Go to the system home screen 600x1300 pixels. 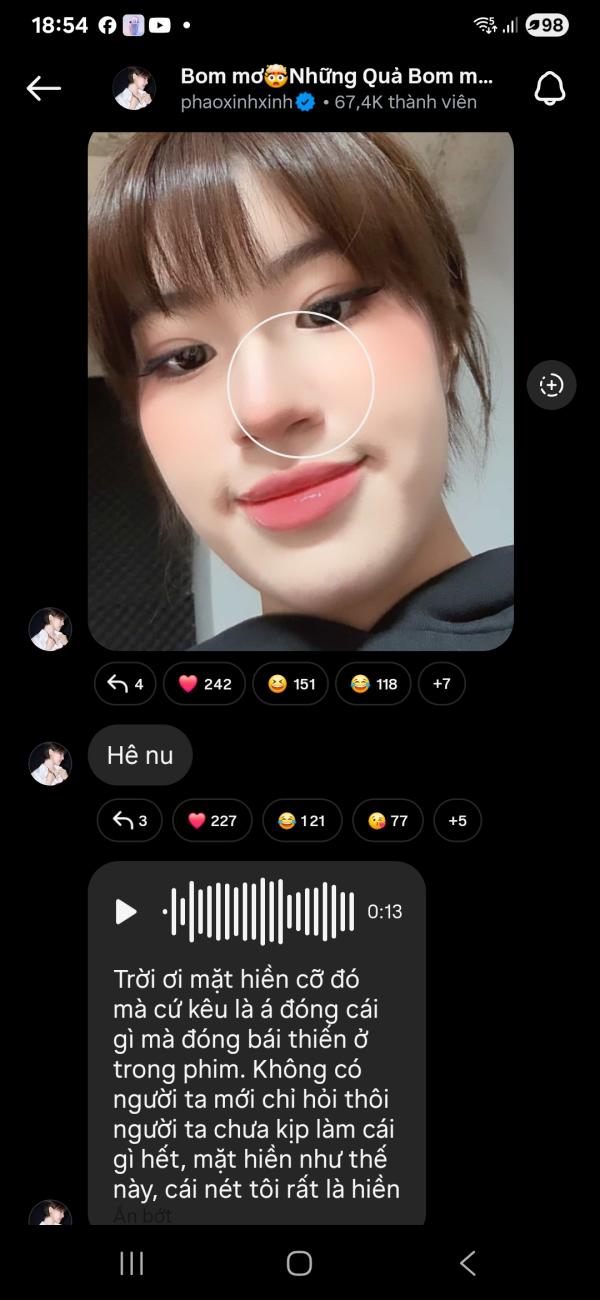[299, 1263]
